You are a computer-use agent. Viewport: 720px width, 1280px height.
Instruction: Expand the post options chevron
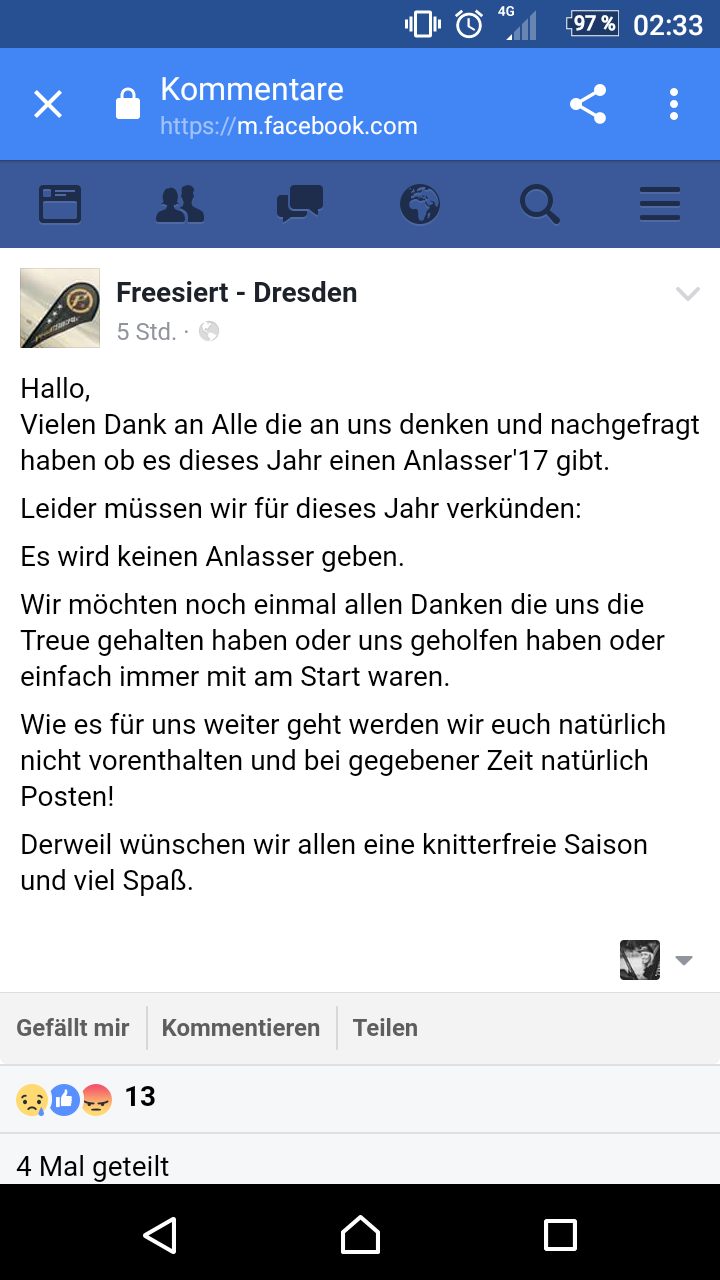(x=687, y=293)
